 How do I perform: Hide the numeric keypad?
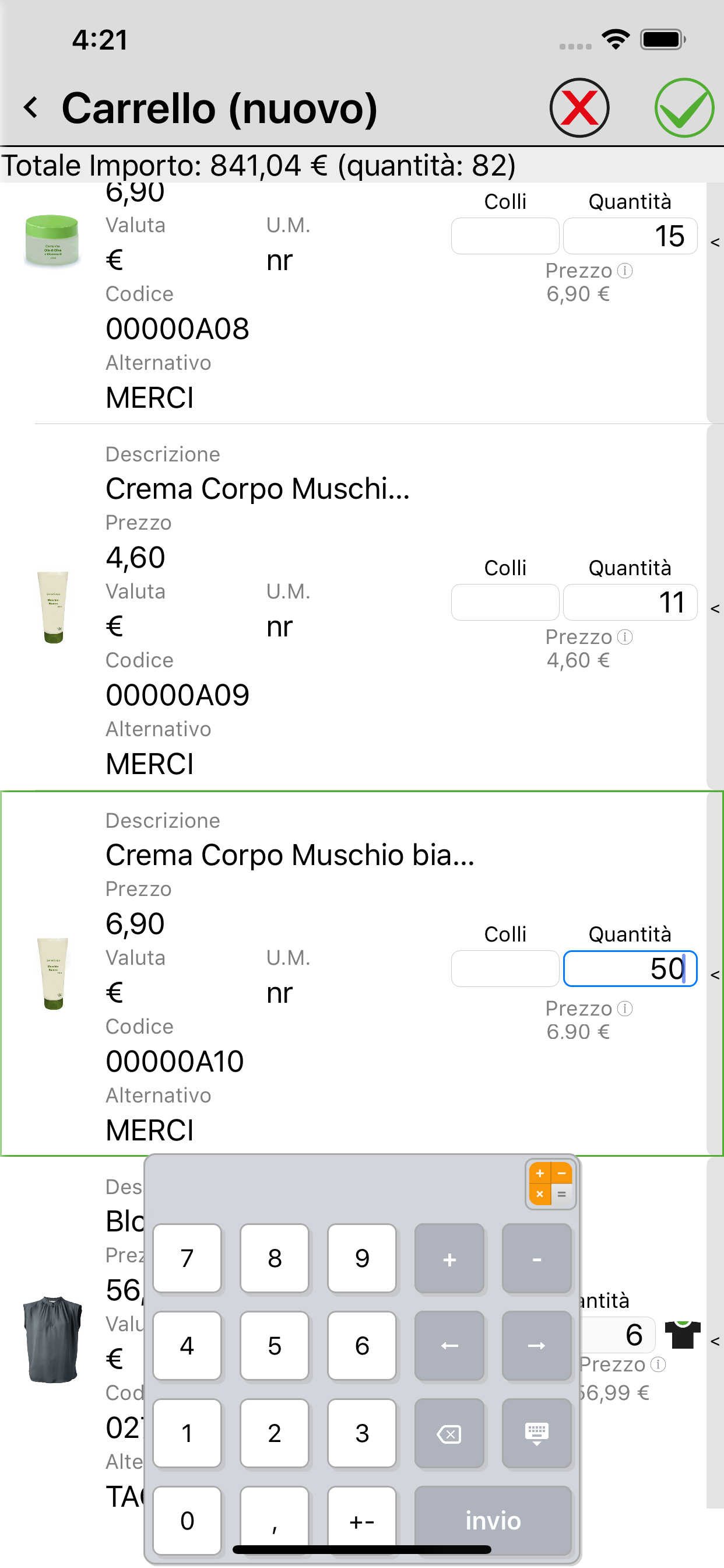click(537, 1433)
